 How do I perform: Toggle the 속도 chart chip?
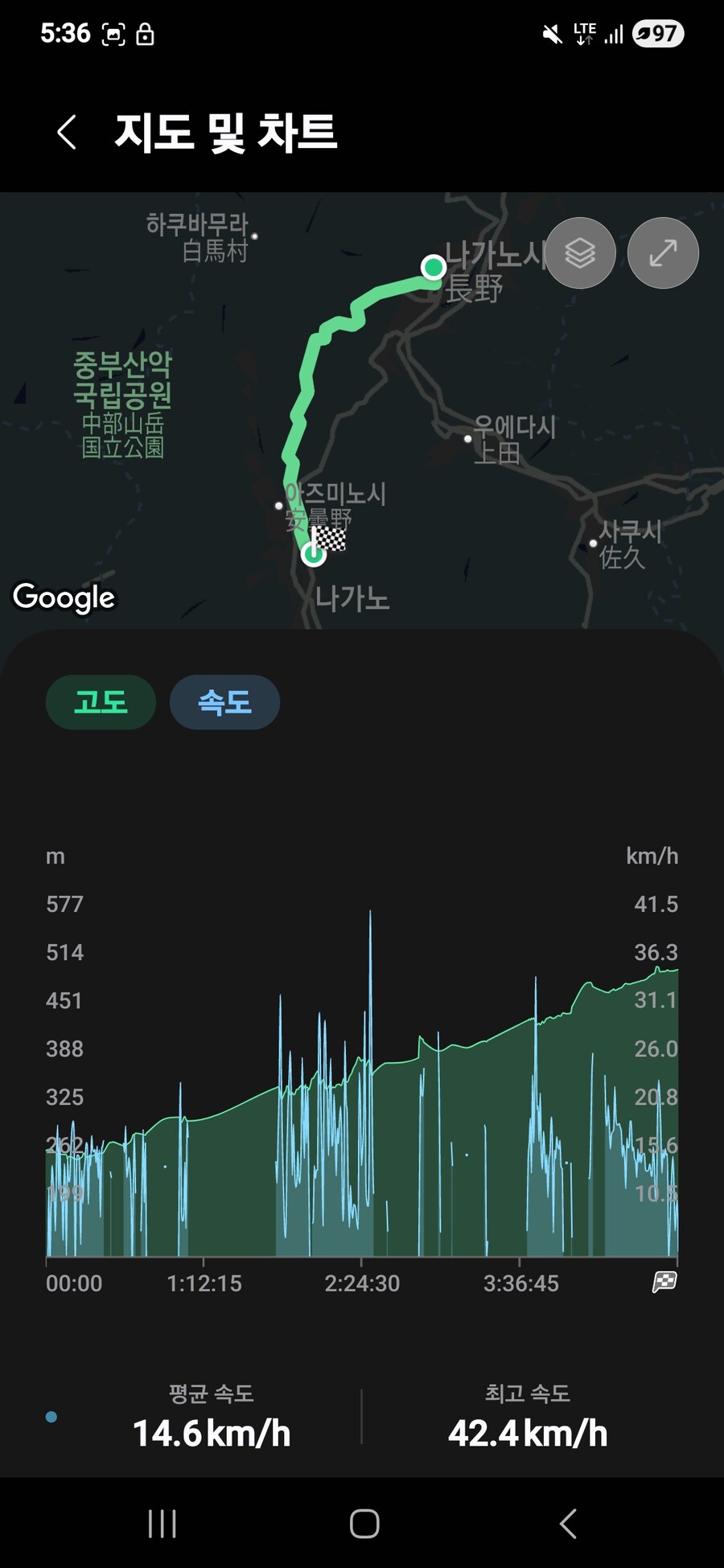[x=224, y=702]
